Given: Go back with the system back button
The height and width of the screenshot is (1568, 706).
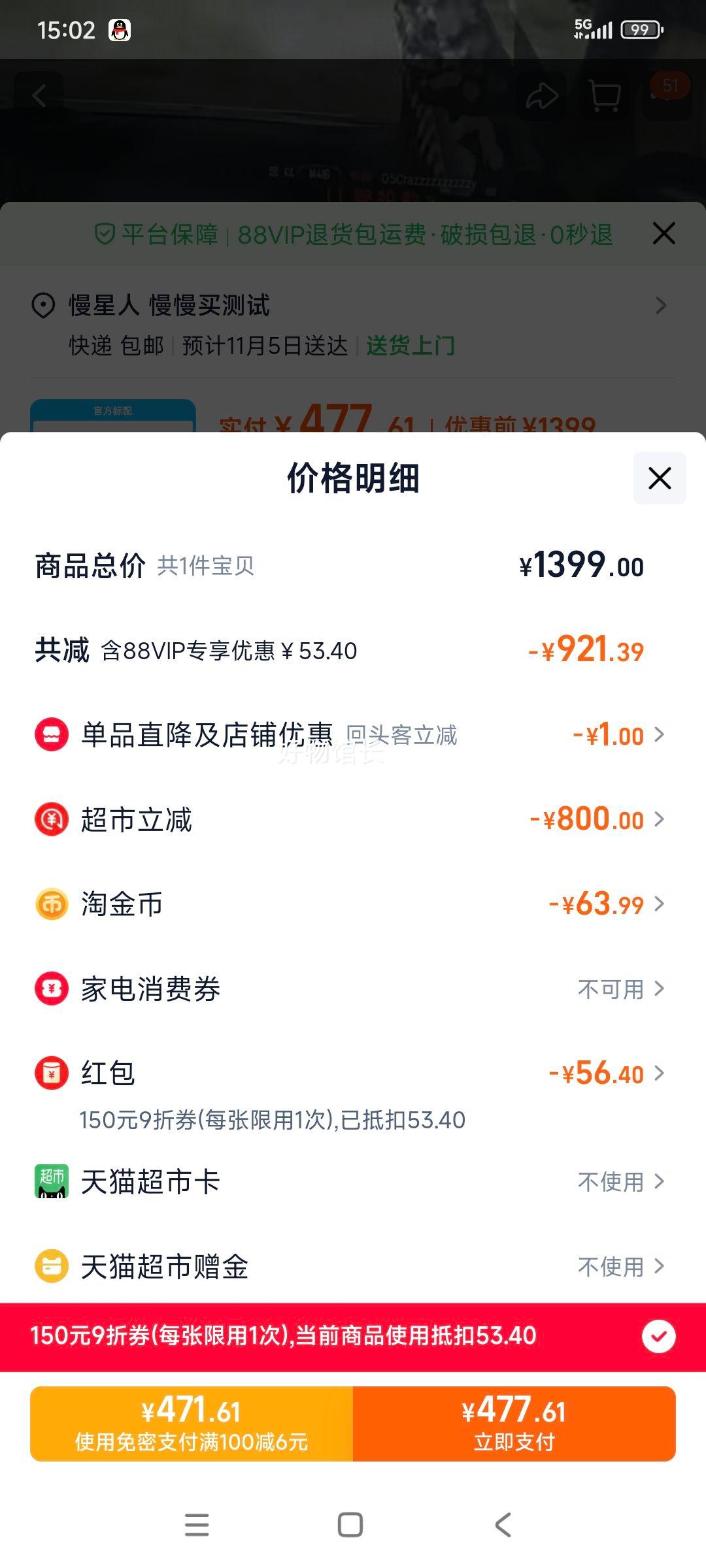Looking at the screenshot, I should tap(503, 1525).
